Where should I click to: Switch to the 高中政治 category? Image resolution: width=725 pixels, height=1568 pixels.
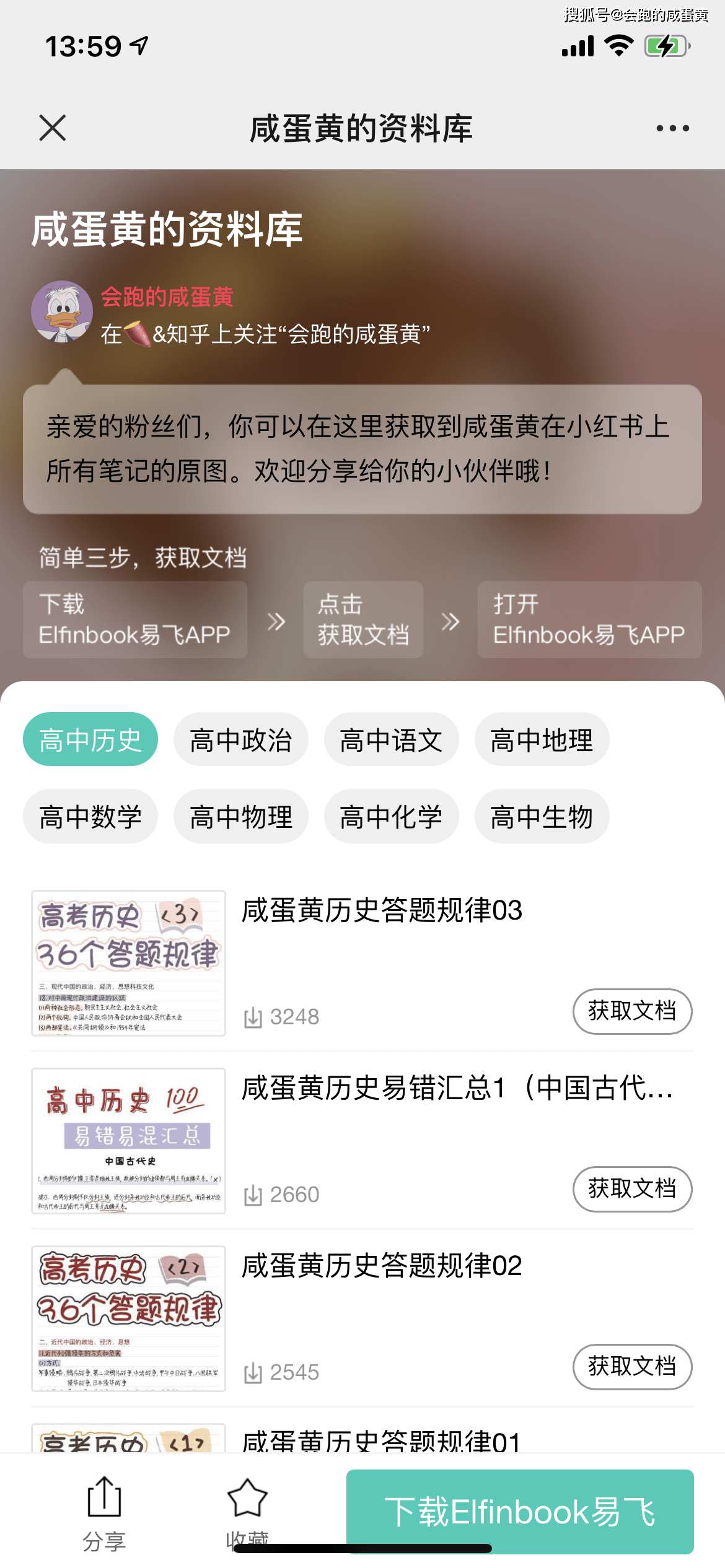(240, 739)
